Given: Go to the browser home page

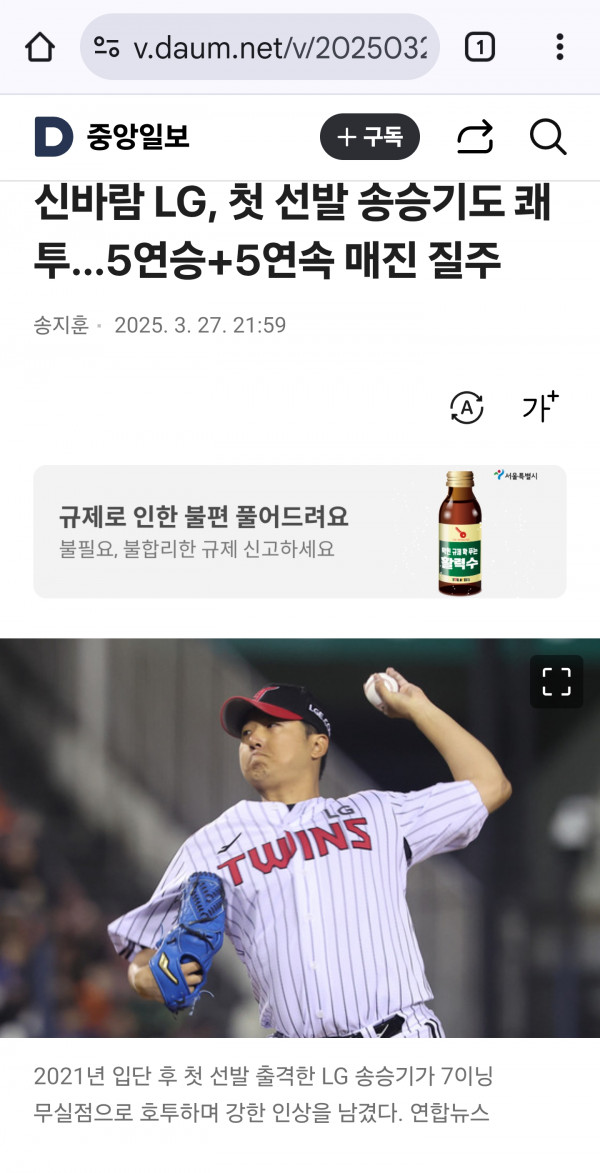Looking at the screenshot, I should pos(40,47).
